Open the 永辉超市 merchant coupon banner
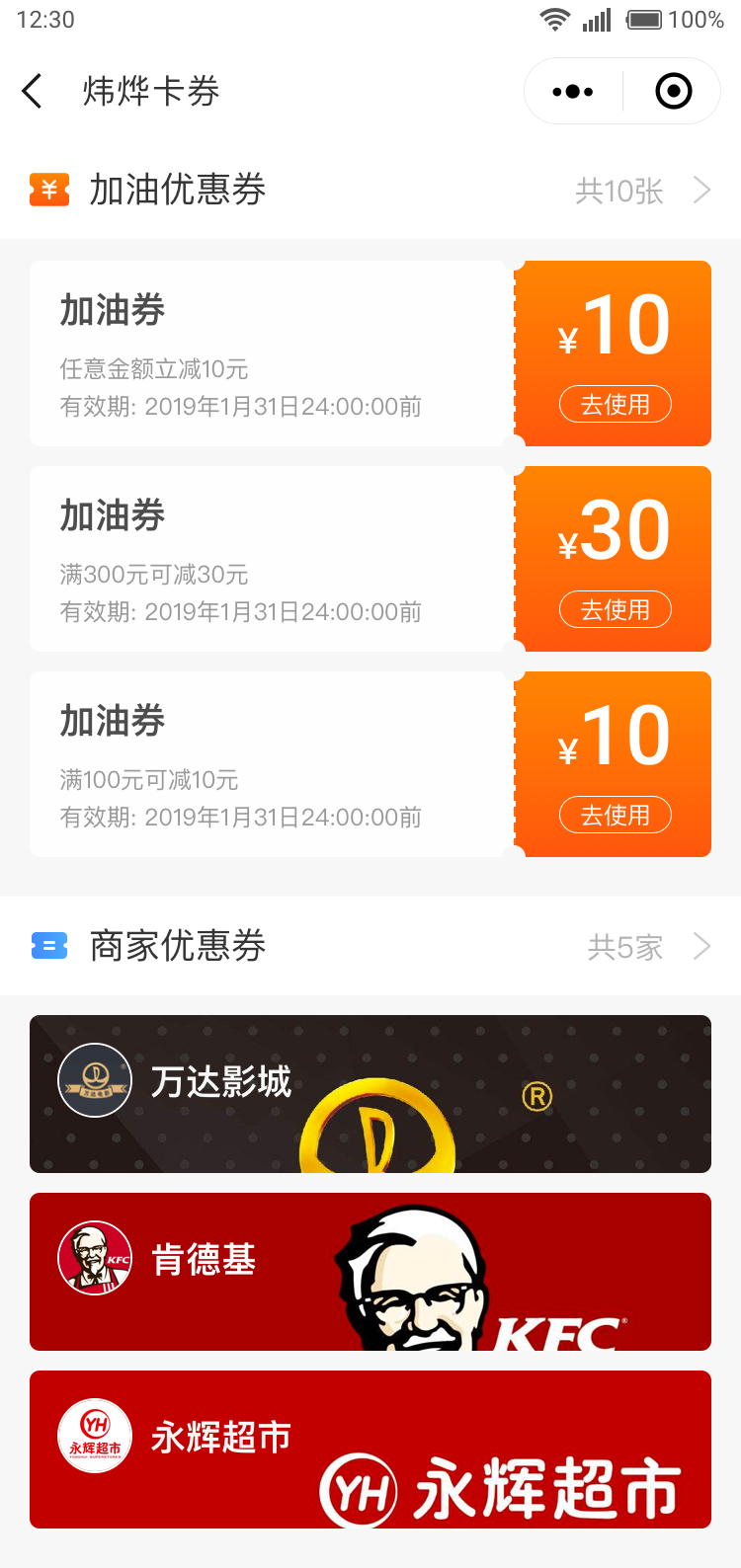This screenshot has width=741, height=1568. (370, 1449)
